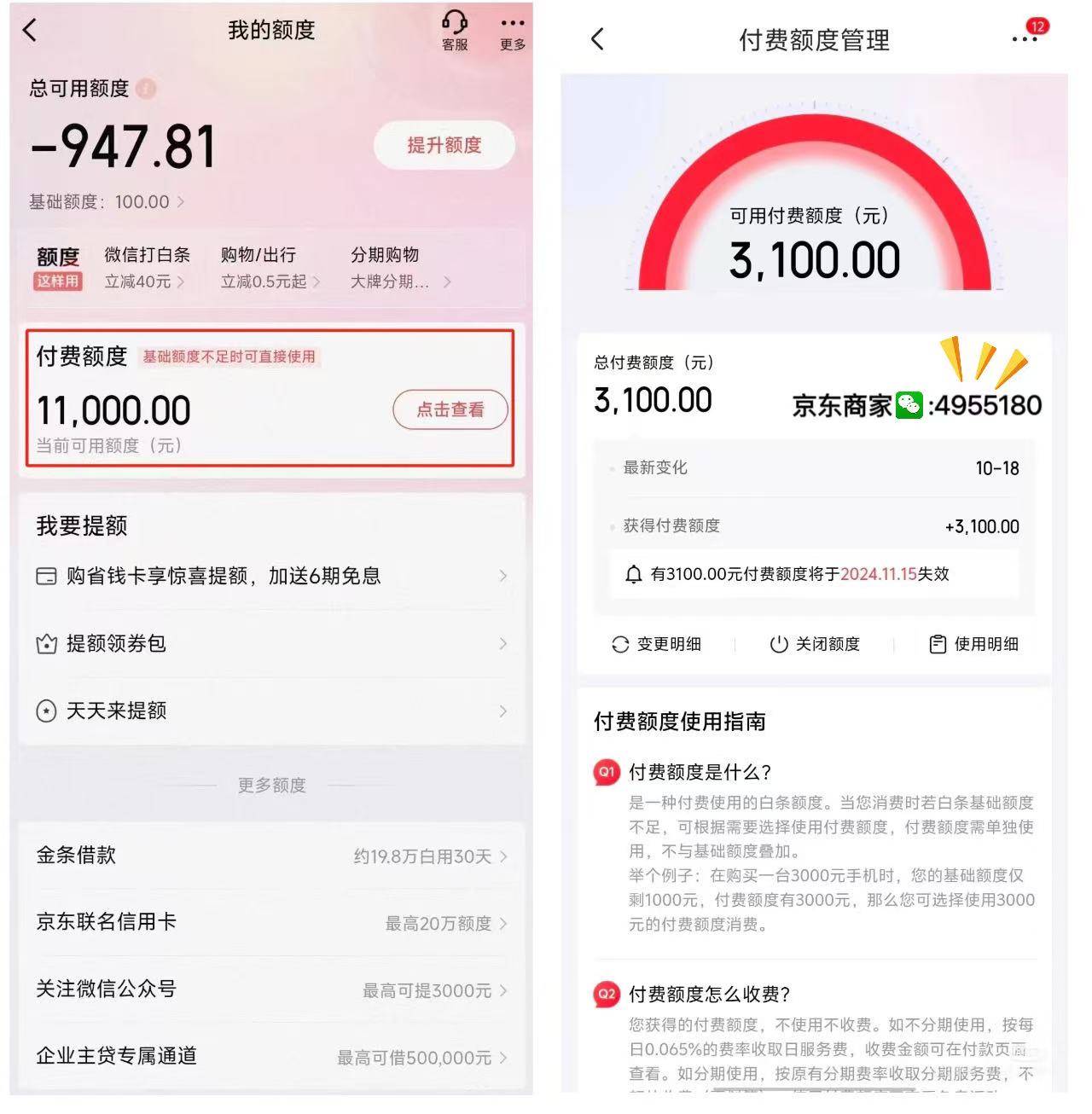
Task: Click the star icon beside 天天来提额
Action: pyautogui.click(x=47, y=711)
